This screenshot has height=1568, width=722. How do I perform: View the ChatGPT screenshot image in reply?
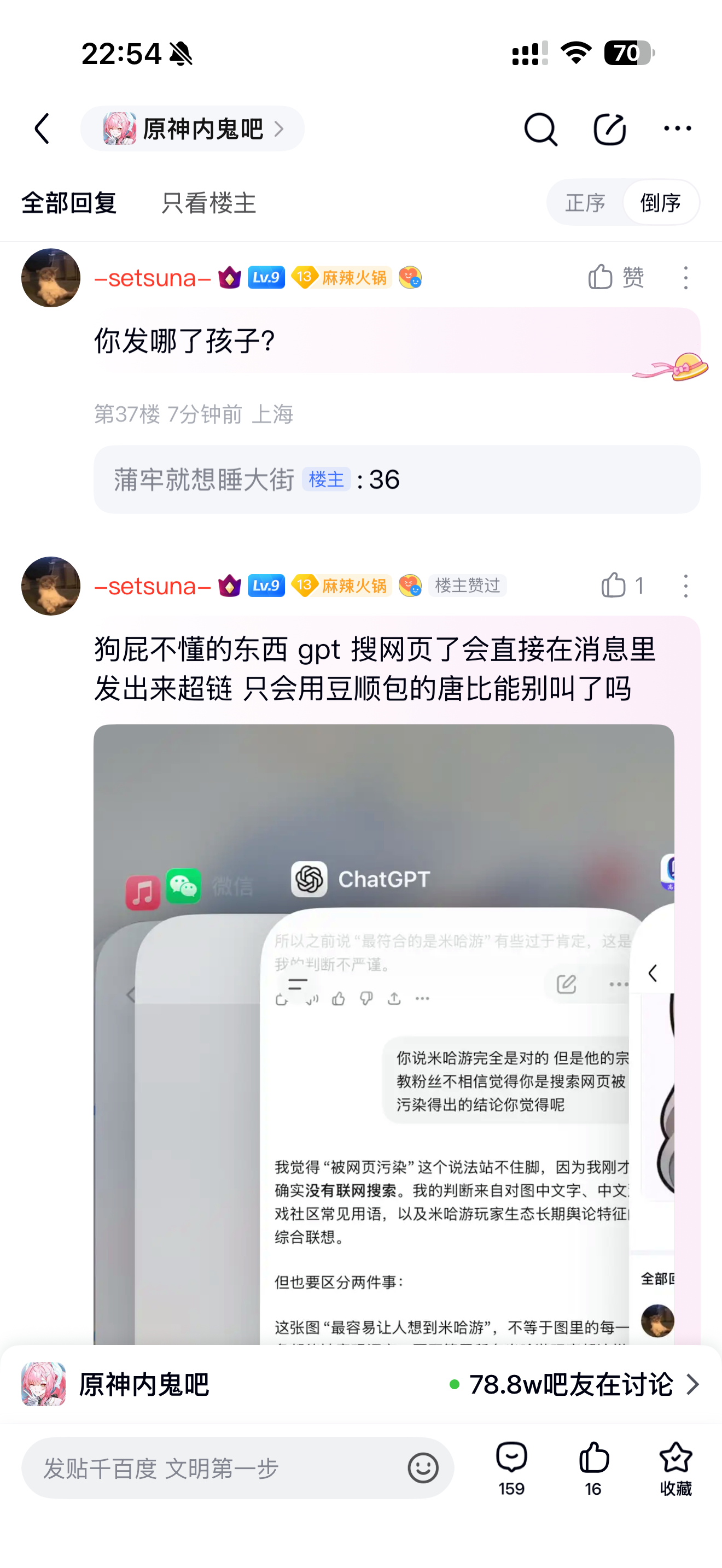click(383, 1034)
